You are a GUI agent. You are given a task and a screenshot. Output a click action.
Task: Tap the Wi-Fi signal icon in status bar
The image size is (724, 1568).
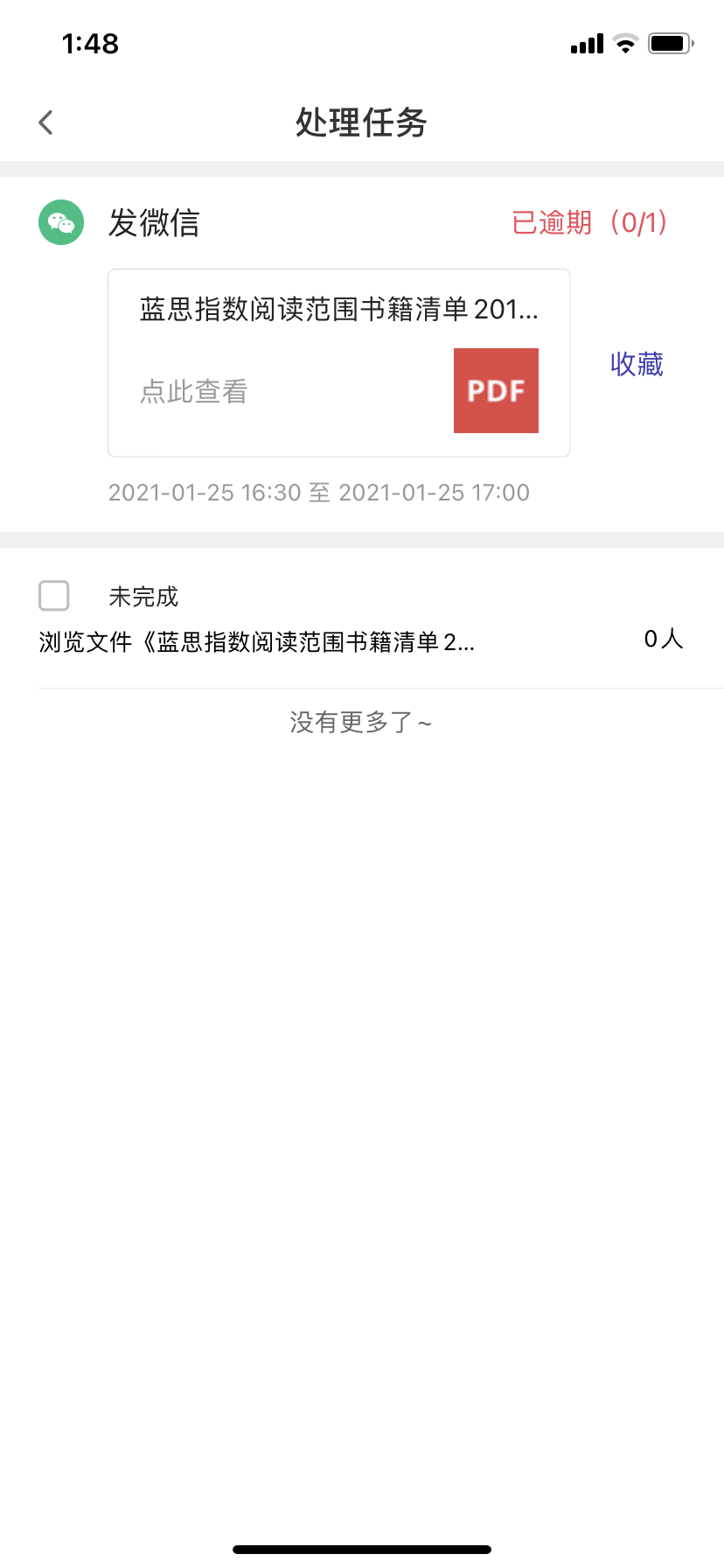click(624, 42)
